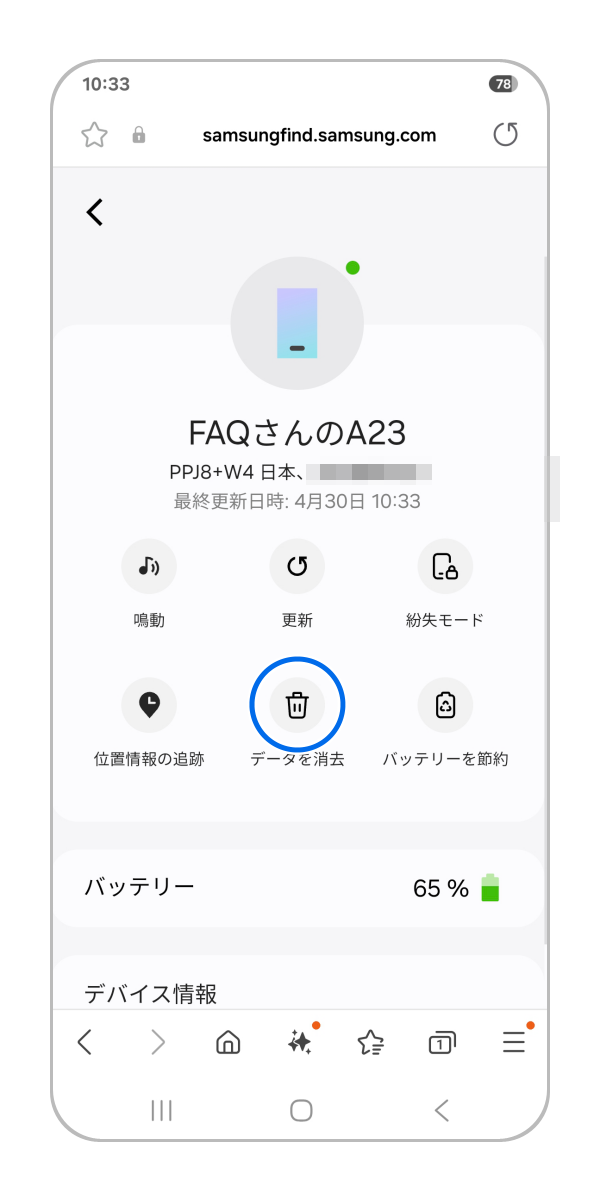Image resolution: width=600 pixels, height=1200 pixels.
Task: Tap the samsungfind.samsung.com address bar
Action: [x=318, y=135]
